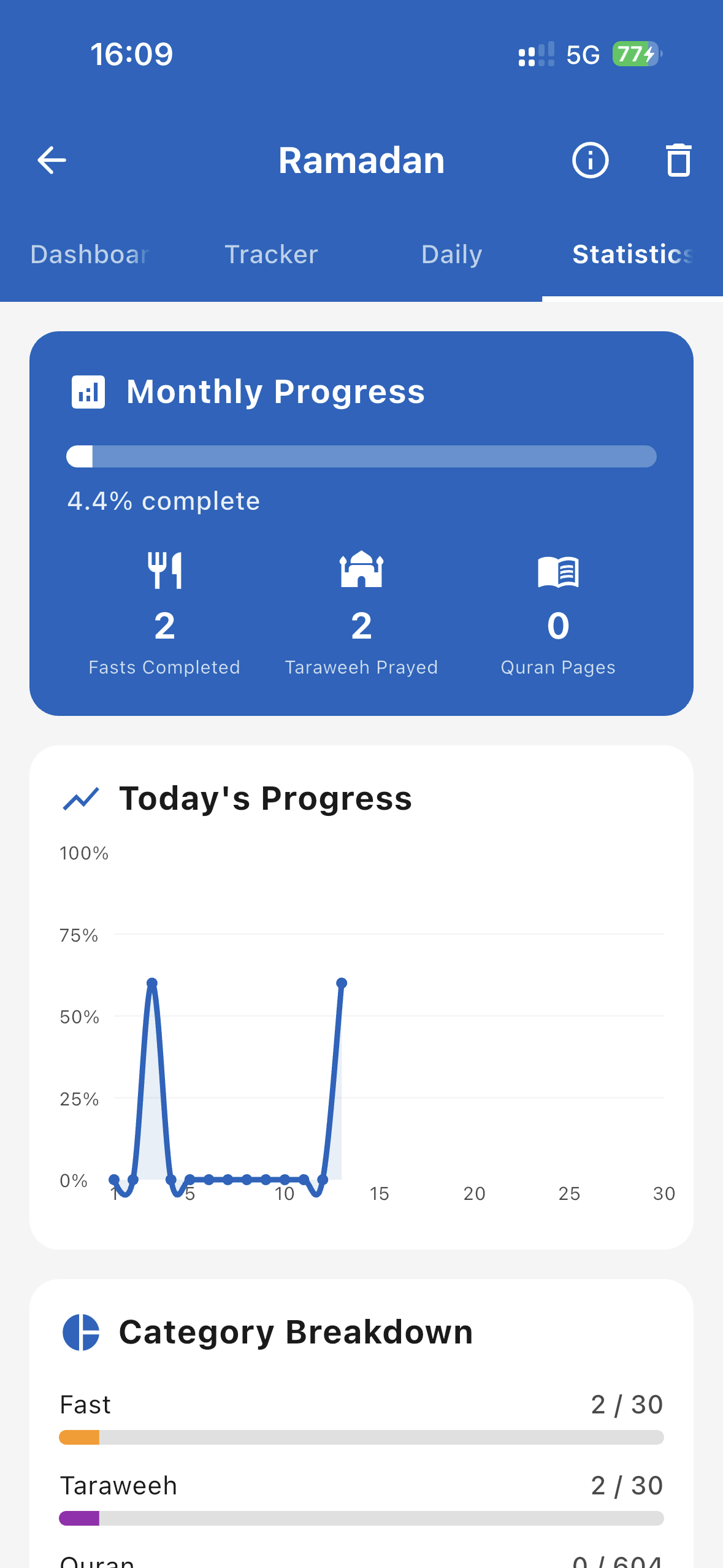Click the Monthly Progress bar chart icon

coord(88,392)
